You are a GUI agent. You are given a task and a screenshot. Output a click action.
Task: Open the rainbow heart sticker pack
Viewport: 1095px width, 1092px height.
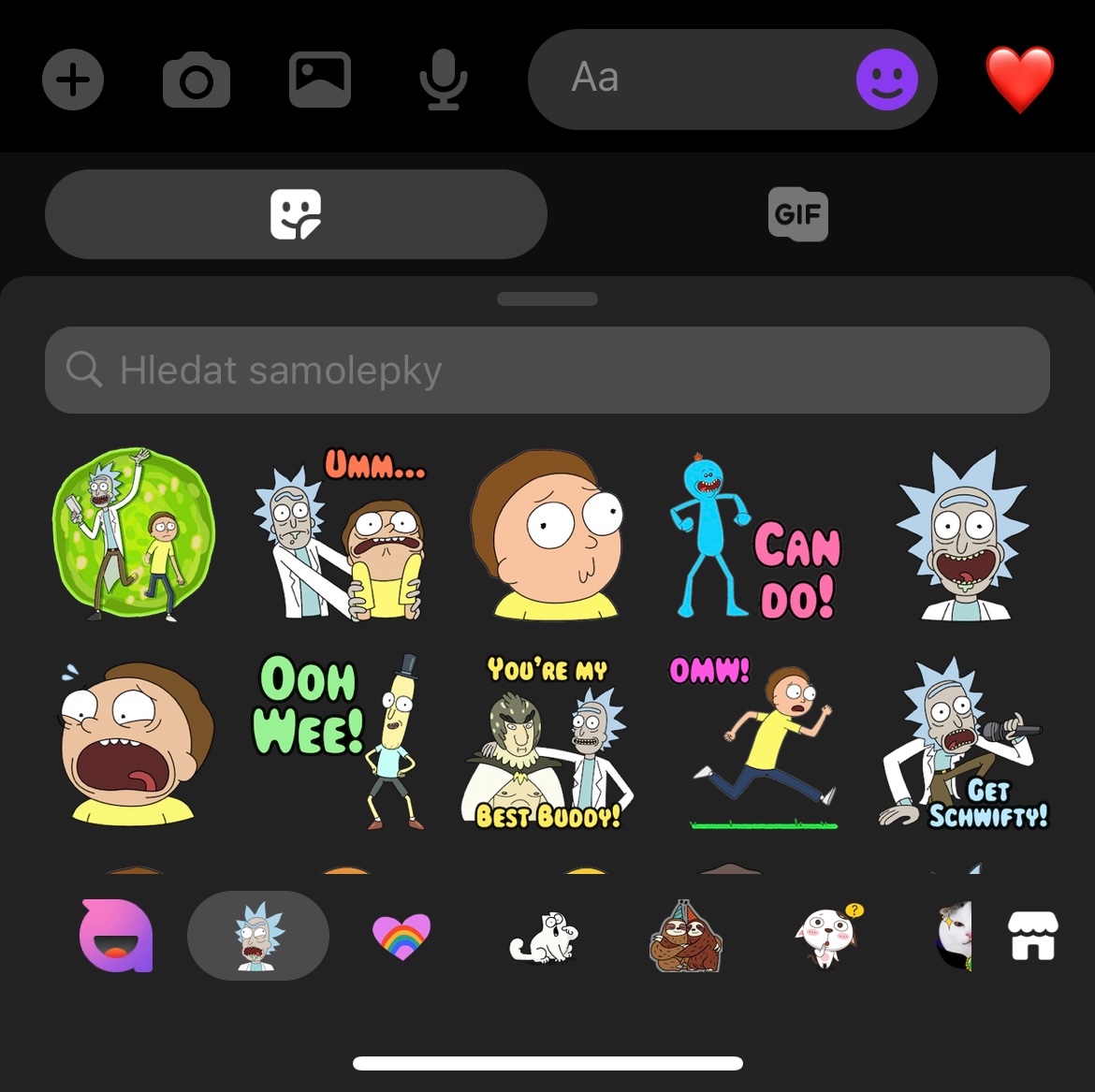click(x=401, y=937)
